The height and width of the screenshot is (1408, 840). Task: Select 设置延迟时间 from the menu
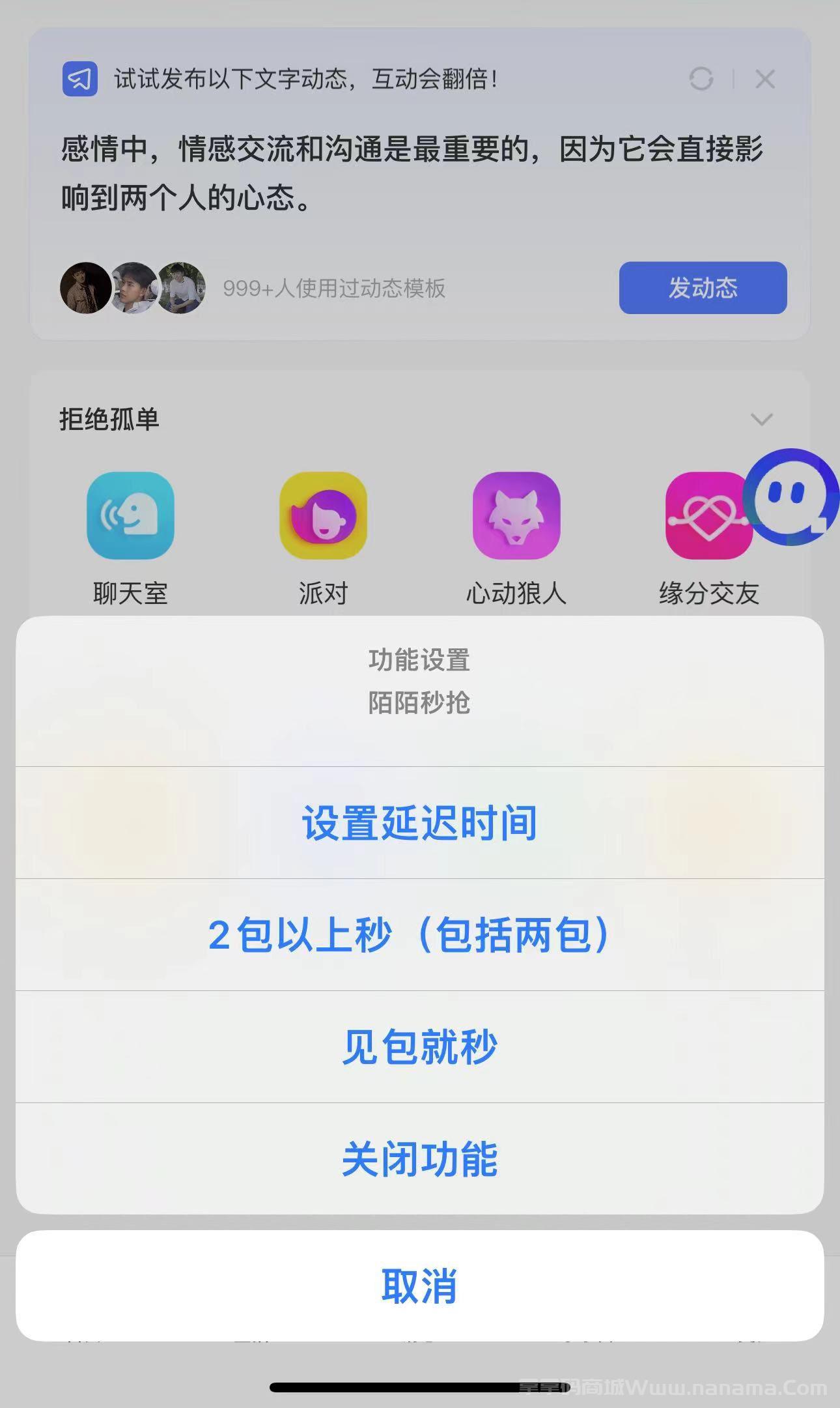coord(420,824)
